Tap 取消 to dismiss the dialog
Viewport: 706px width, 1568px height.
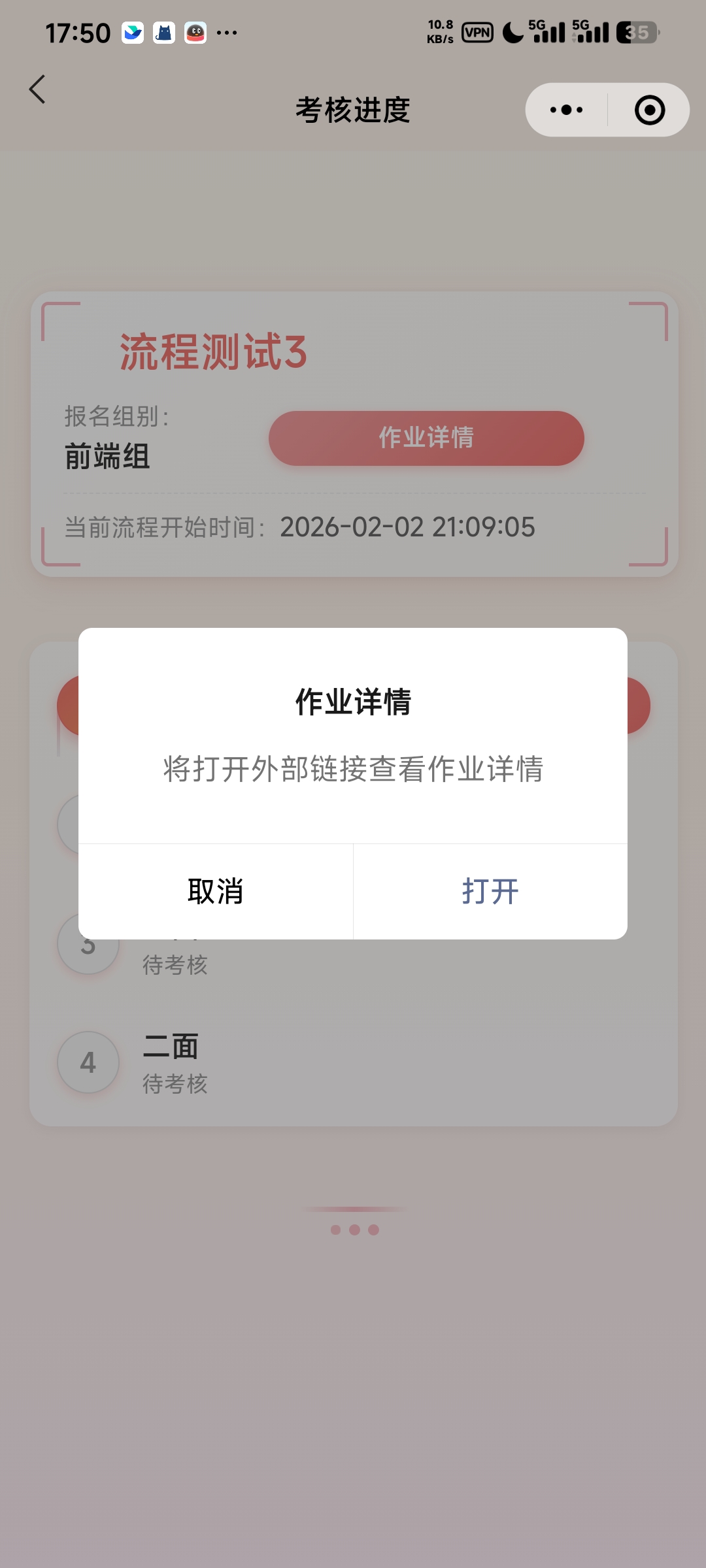pyautogui.click(x=214, y=891)
